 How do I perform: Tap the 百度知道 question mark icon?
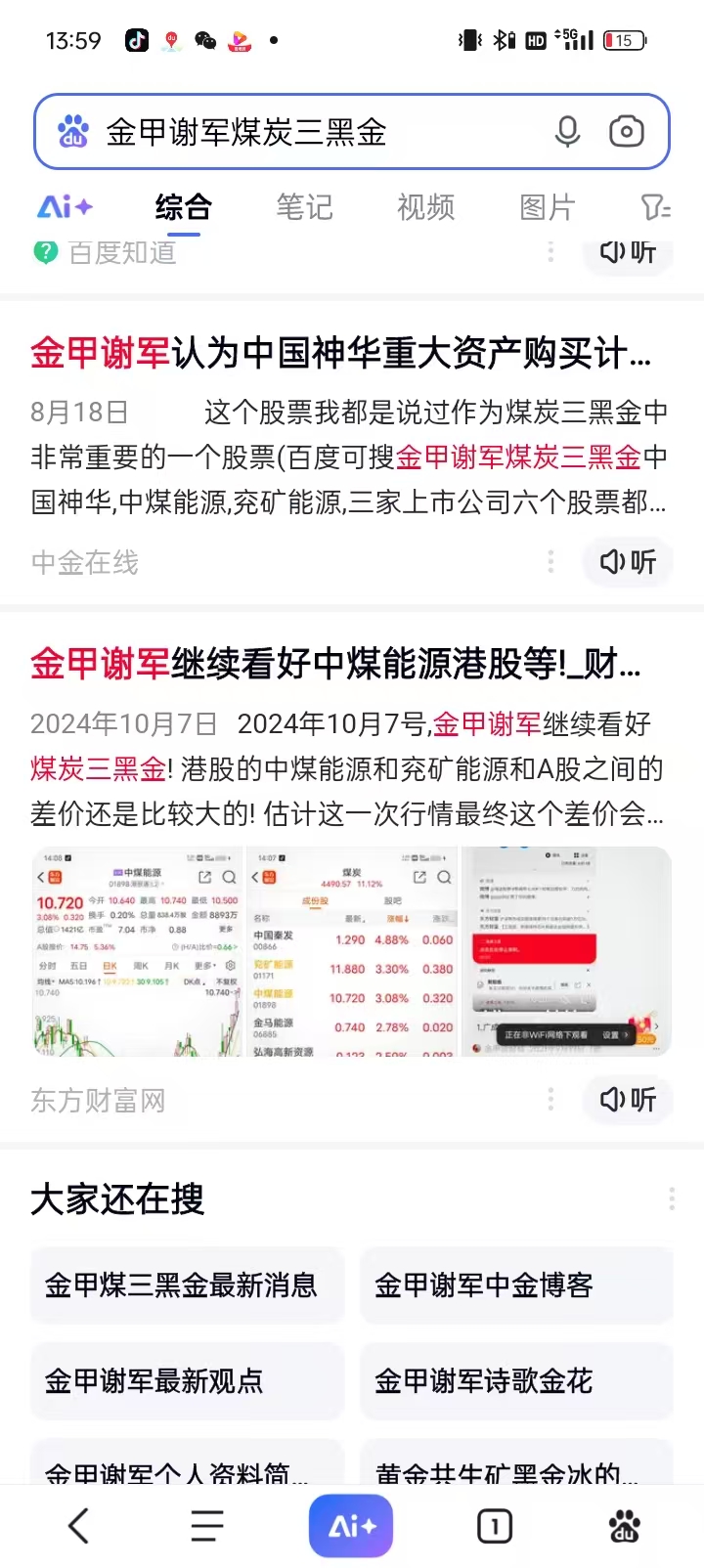tap(46, 252)
